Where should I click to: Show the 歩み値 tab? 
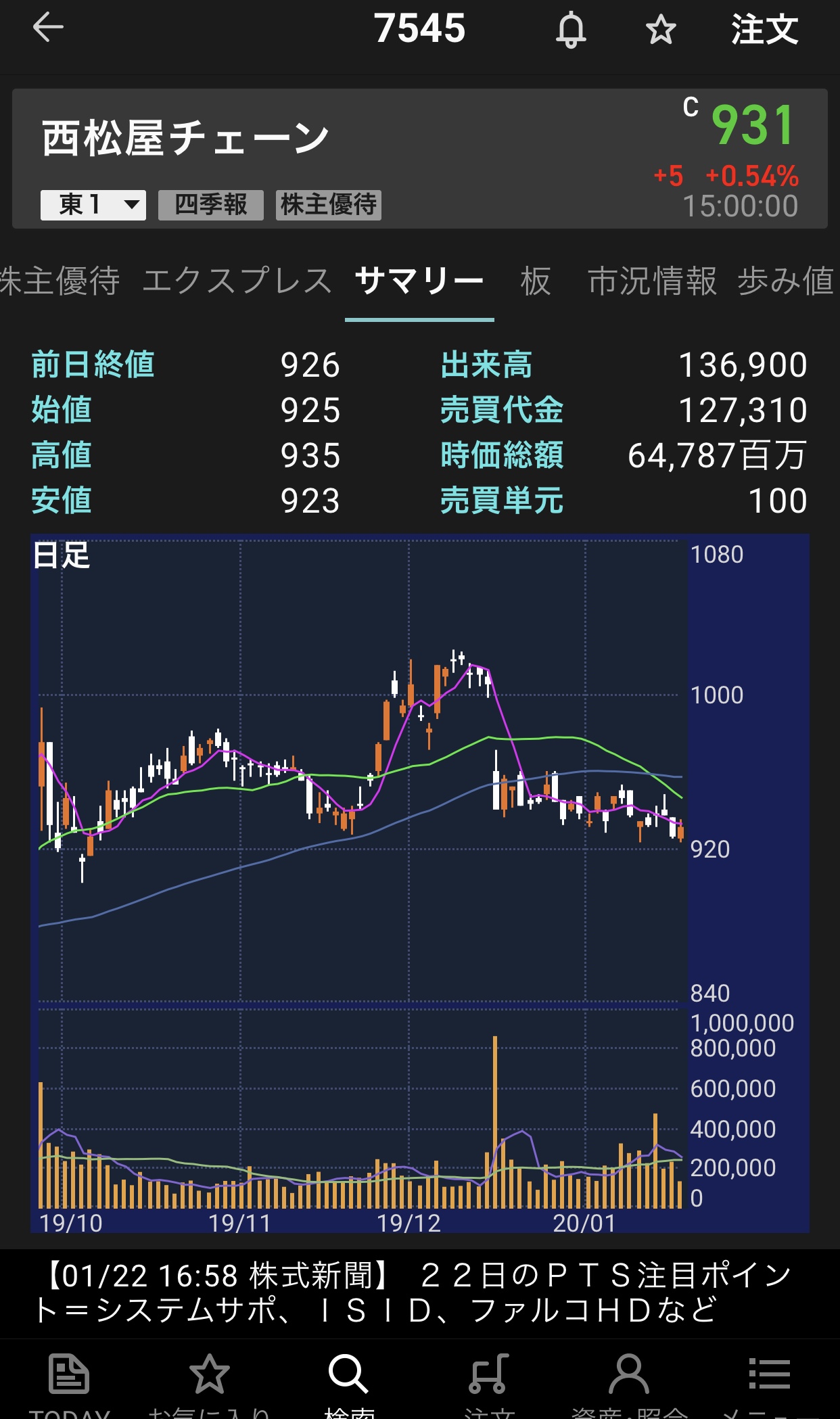pos(786,281)
